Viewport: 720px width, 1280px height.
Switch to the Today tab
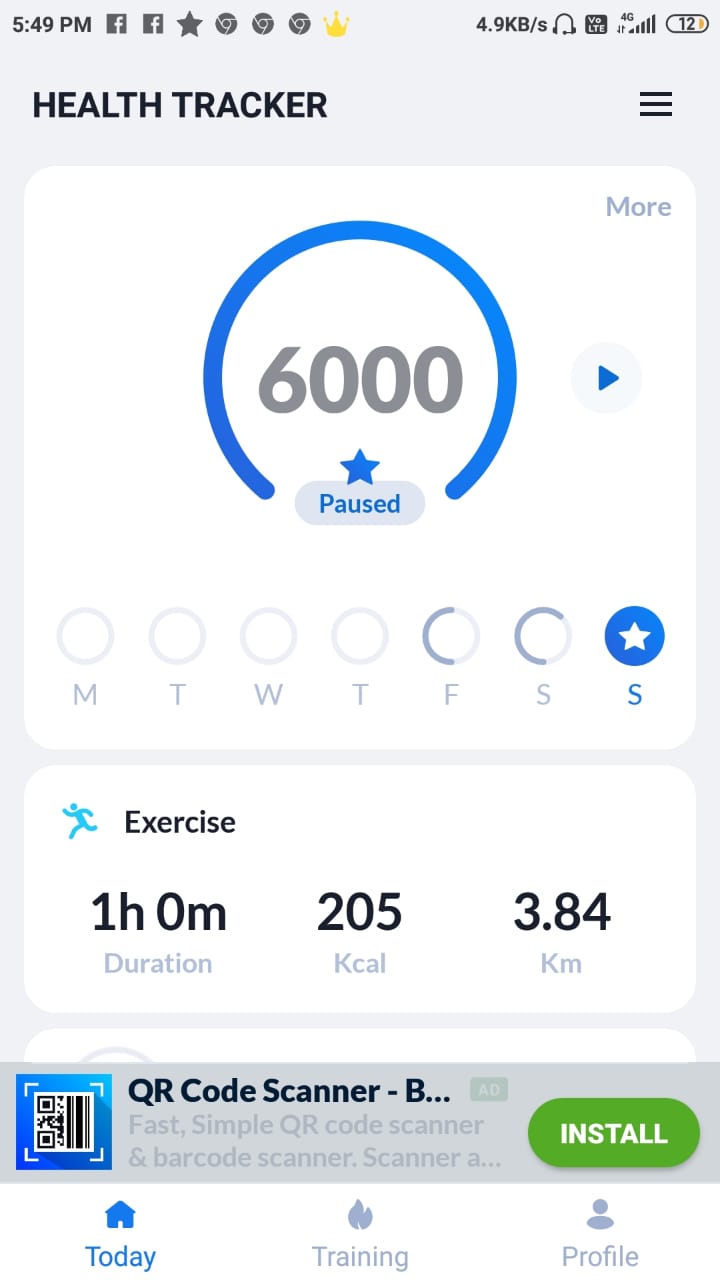(120, 1237)
